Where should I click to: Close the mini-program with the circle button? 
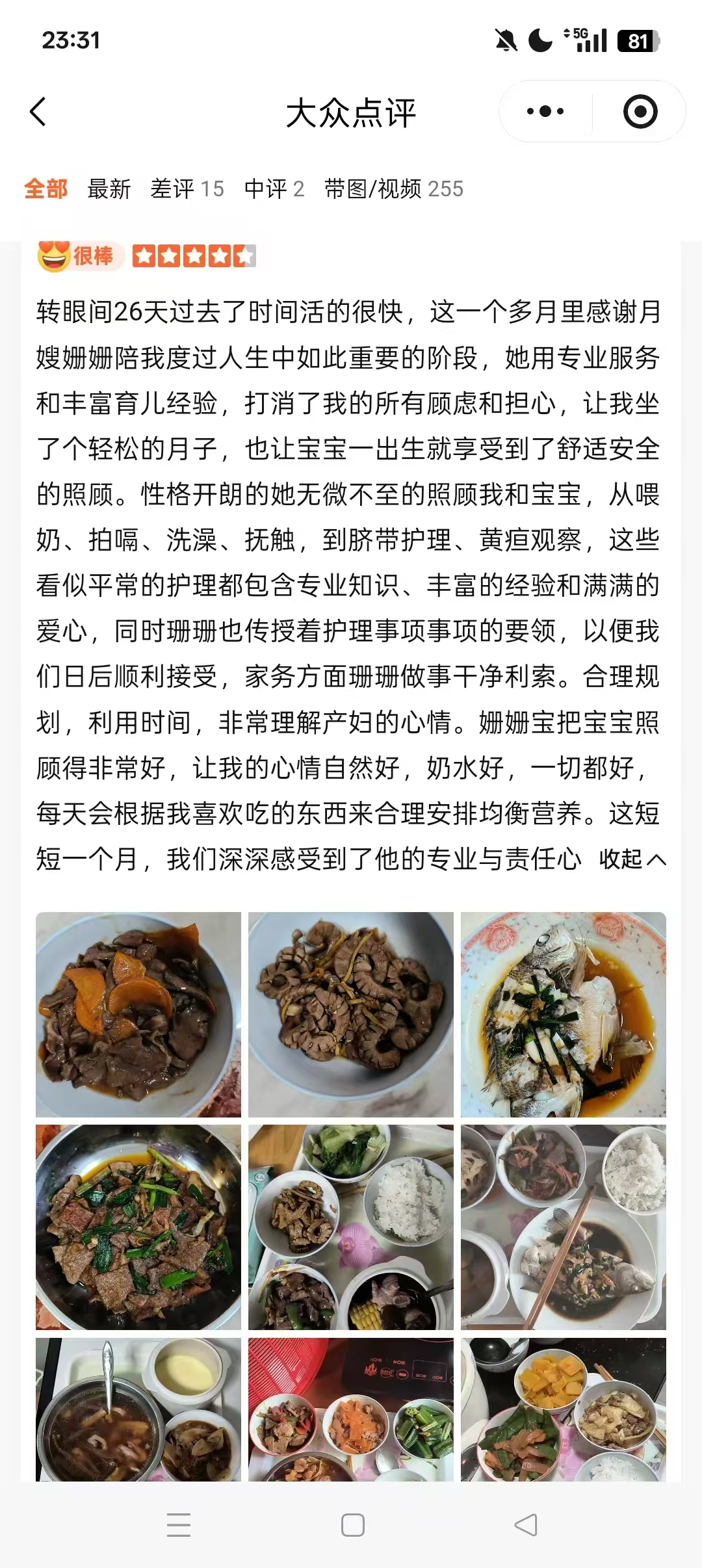click(x=640, y=112)
